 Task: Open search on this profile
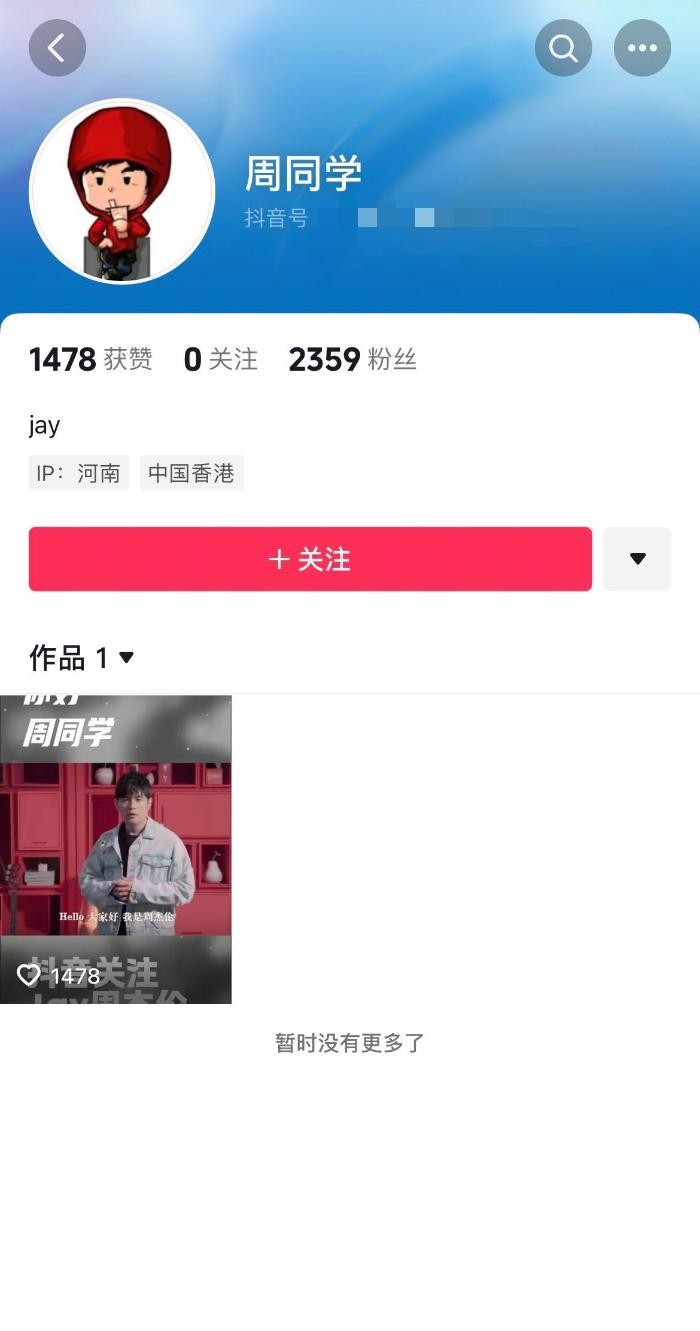563,48
